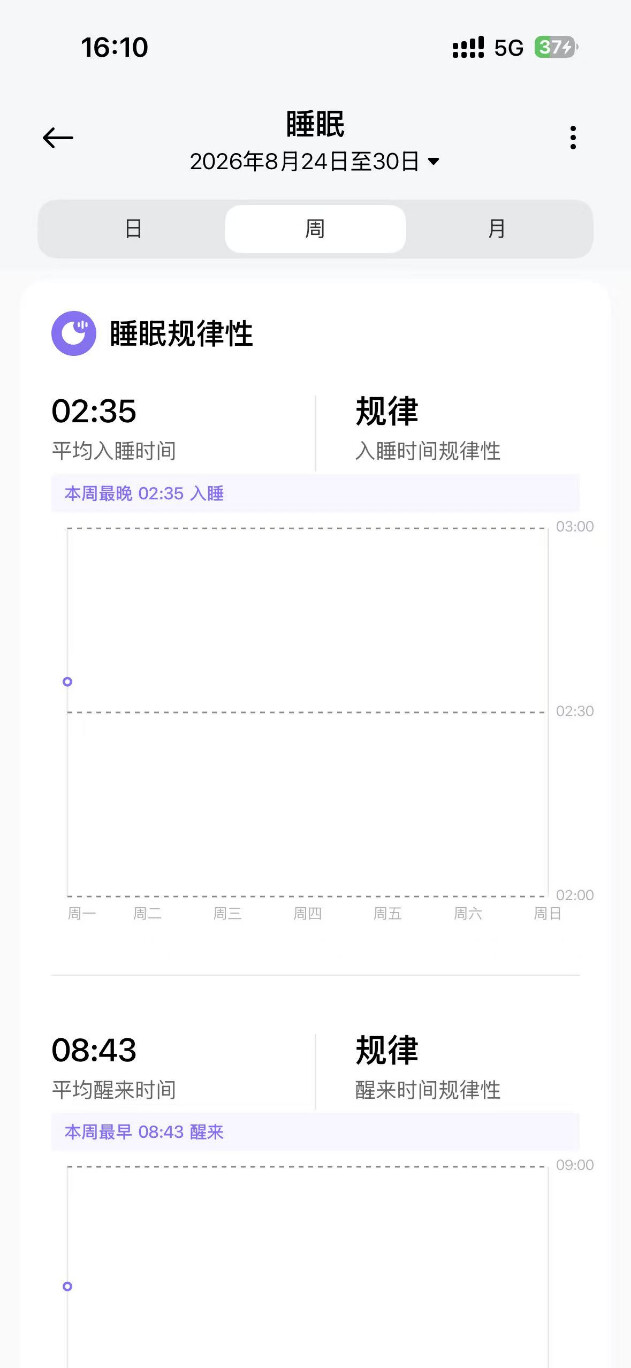Open the three-dot overflow menu

pos(573,138)
